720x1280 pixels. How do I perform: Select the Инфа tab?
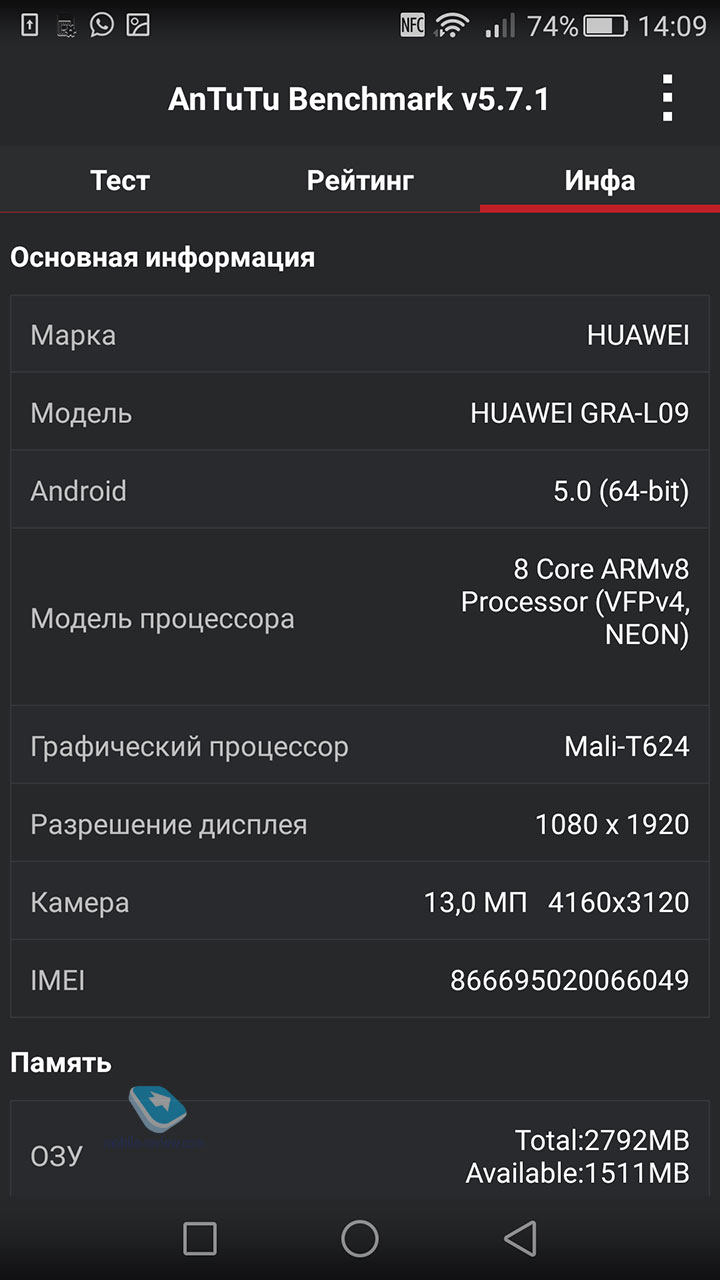click(x=600, y=180)
